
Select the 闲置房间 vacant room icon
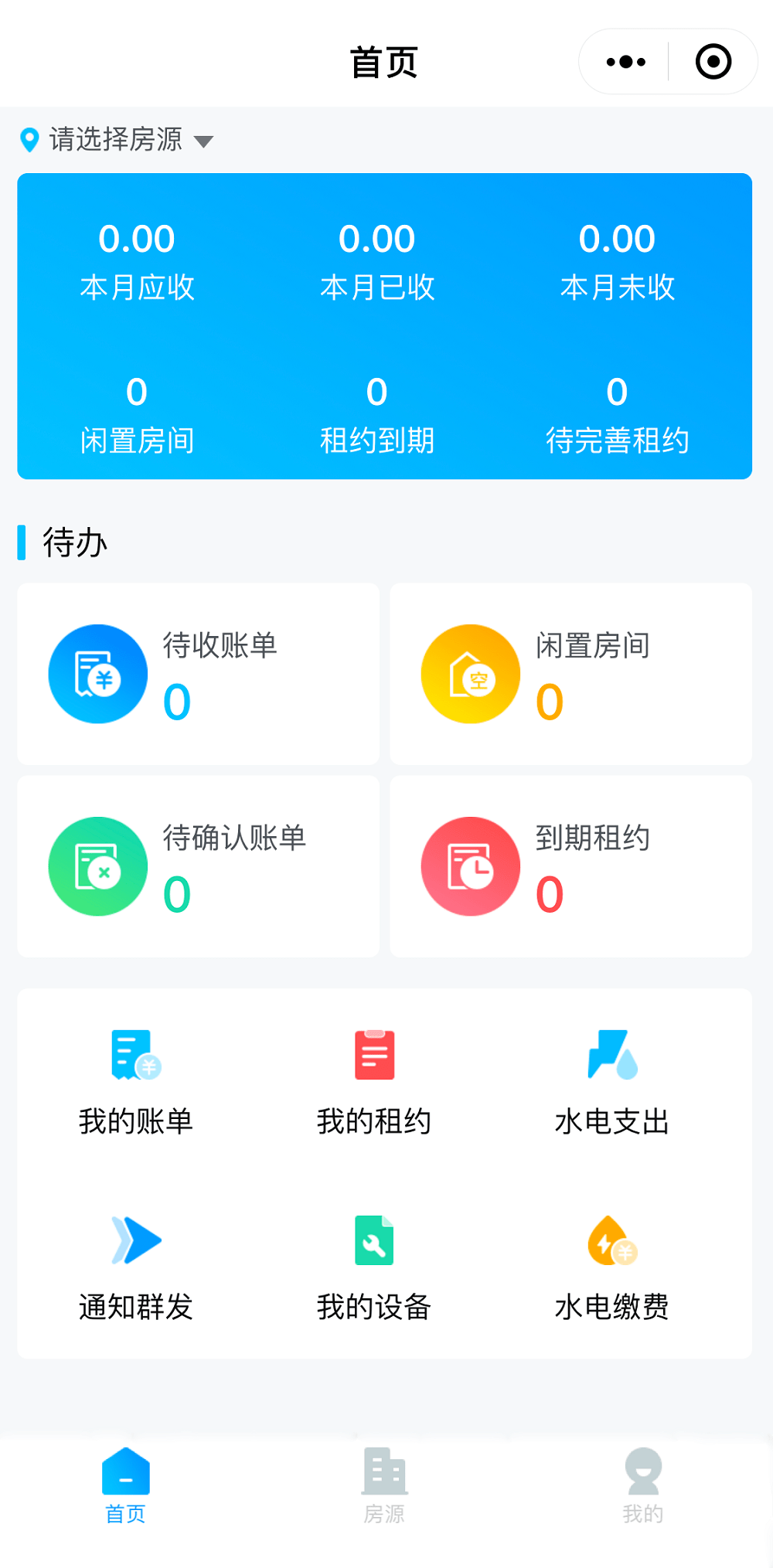pyautogui.click(x=469, y=673)
